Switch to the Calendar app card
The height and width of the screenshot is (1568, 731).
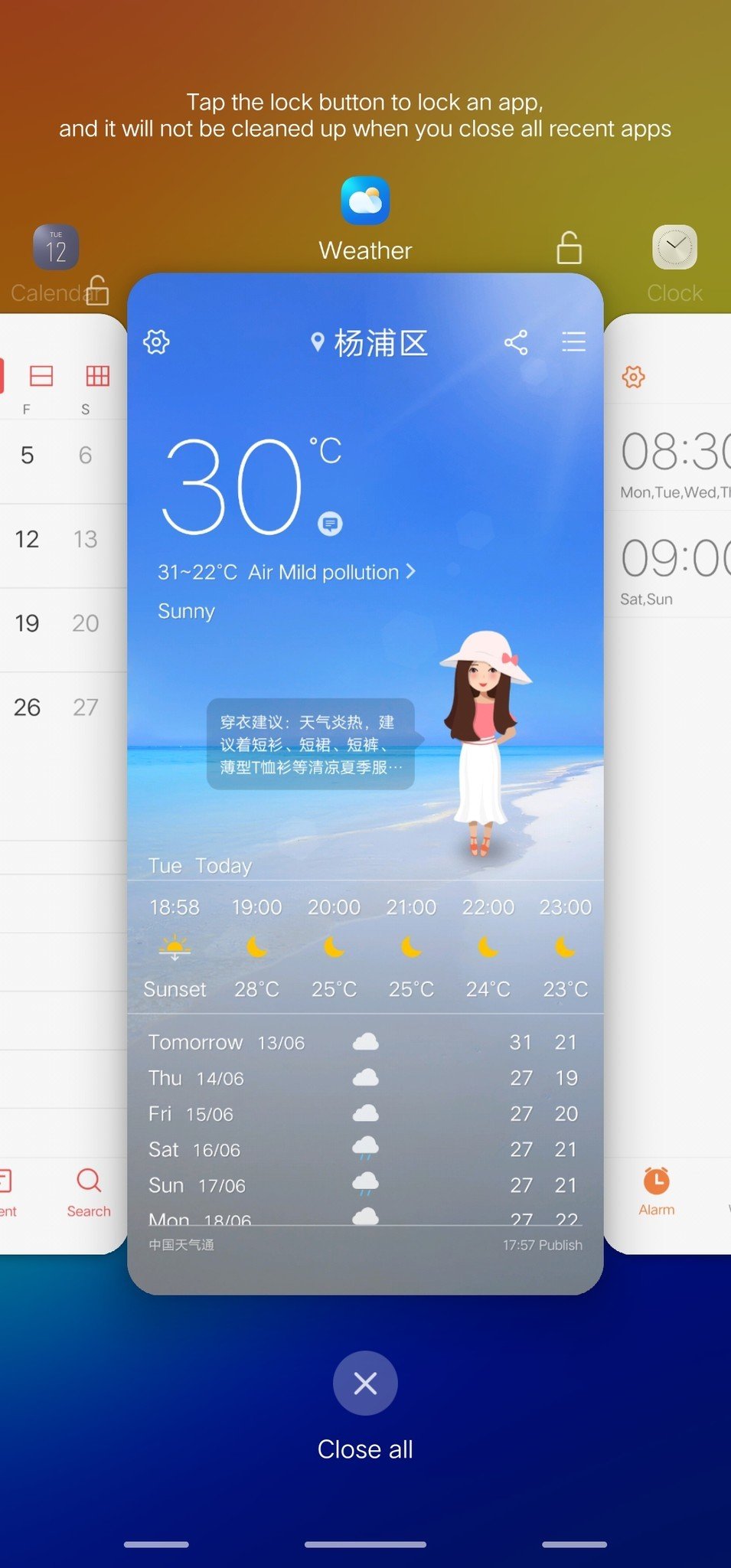(64, 783)
